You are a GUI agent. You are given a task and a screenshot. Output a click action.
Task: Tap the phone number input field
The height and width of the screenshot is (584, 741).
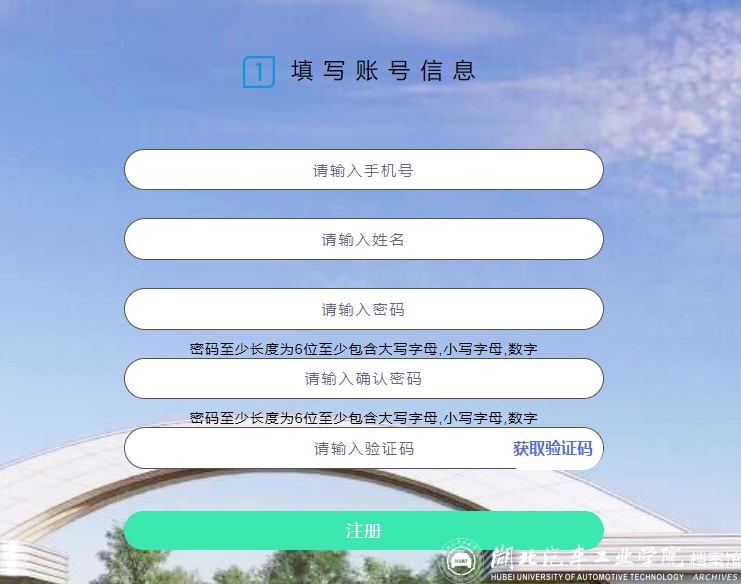click(363, 170)
